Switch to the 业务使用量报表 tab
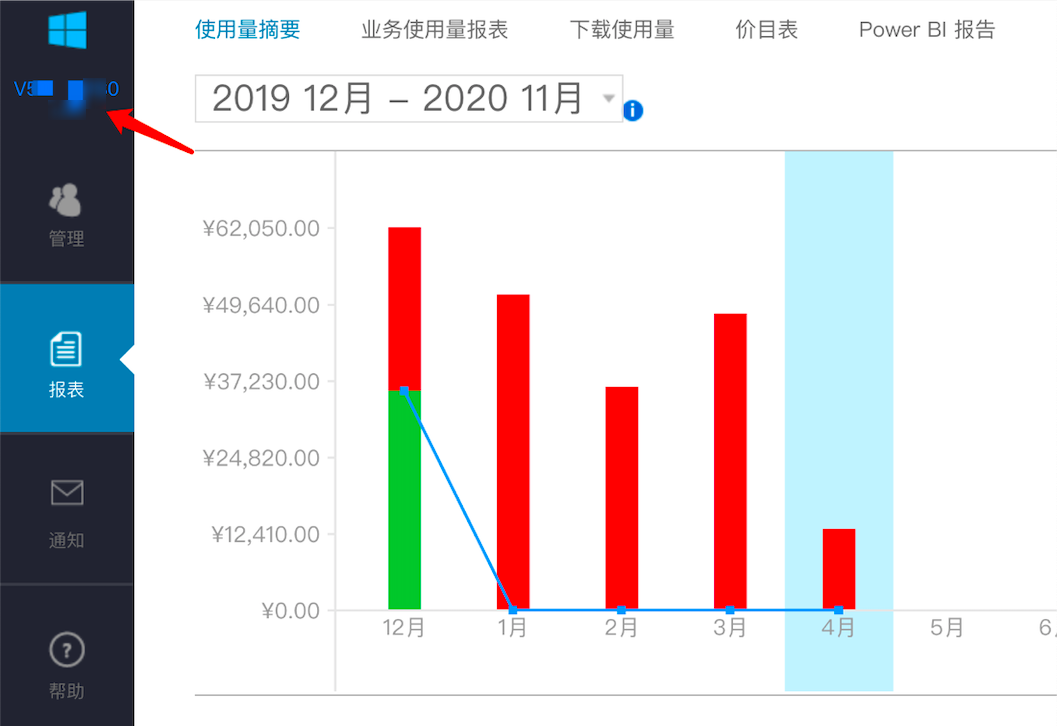 434,30
